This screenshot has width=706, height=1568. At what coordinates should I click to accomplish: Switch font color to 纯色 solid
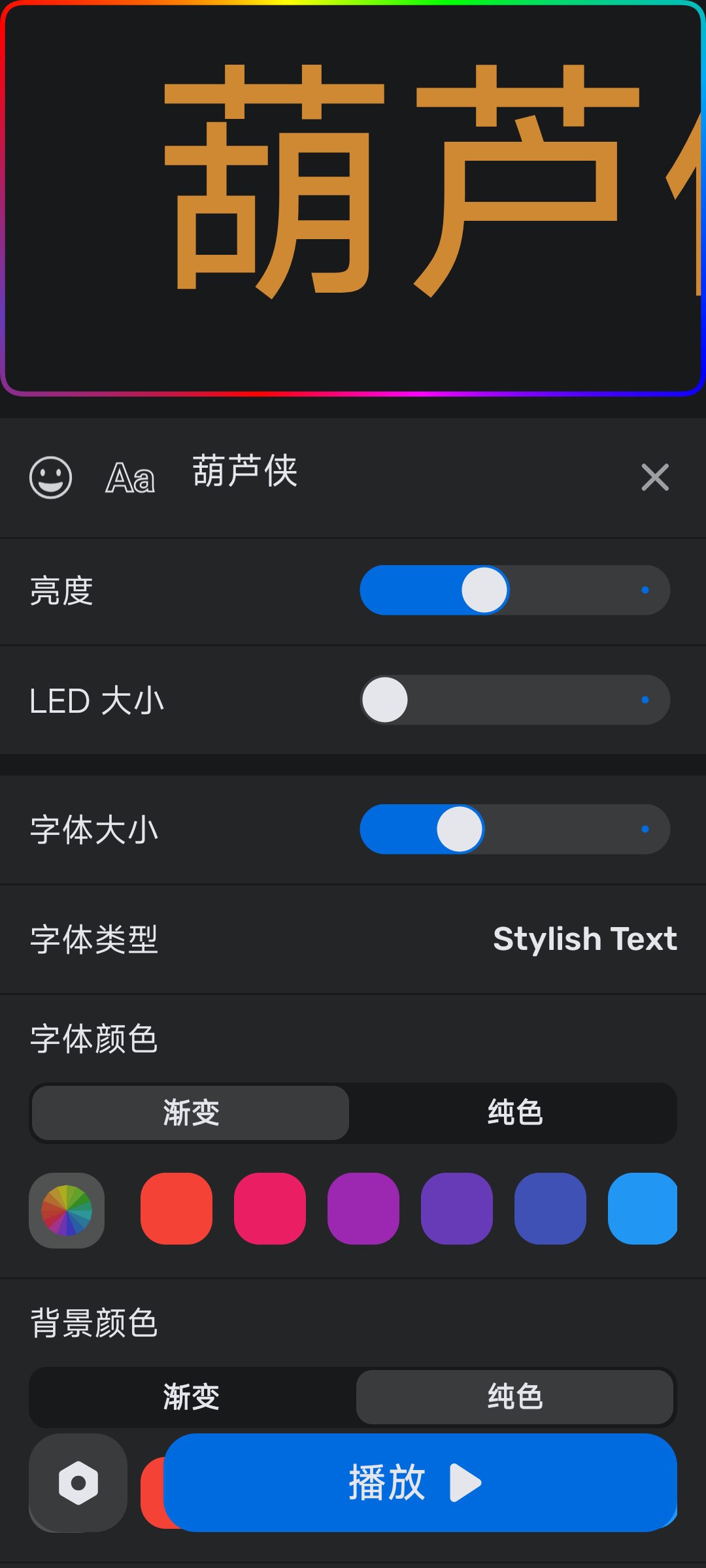515,1113
